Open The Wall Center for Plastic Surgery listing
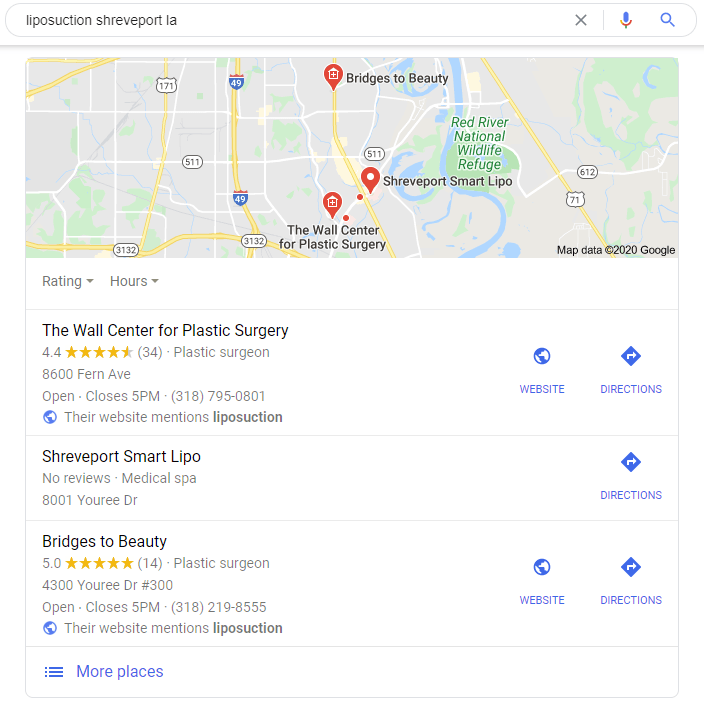The width and height of the screenshot is (704, 708). click(x=165, y=330)
